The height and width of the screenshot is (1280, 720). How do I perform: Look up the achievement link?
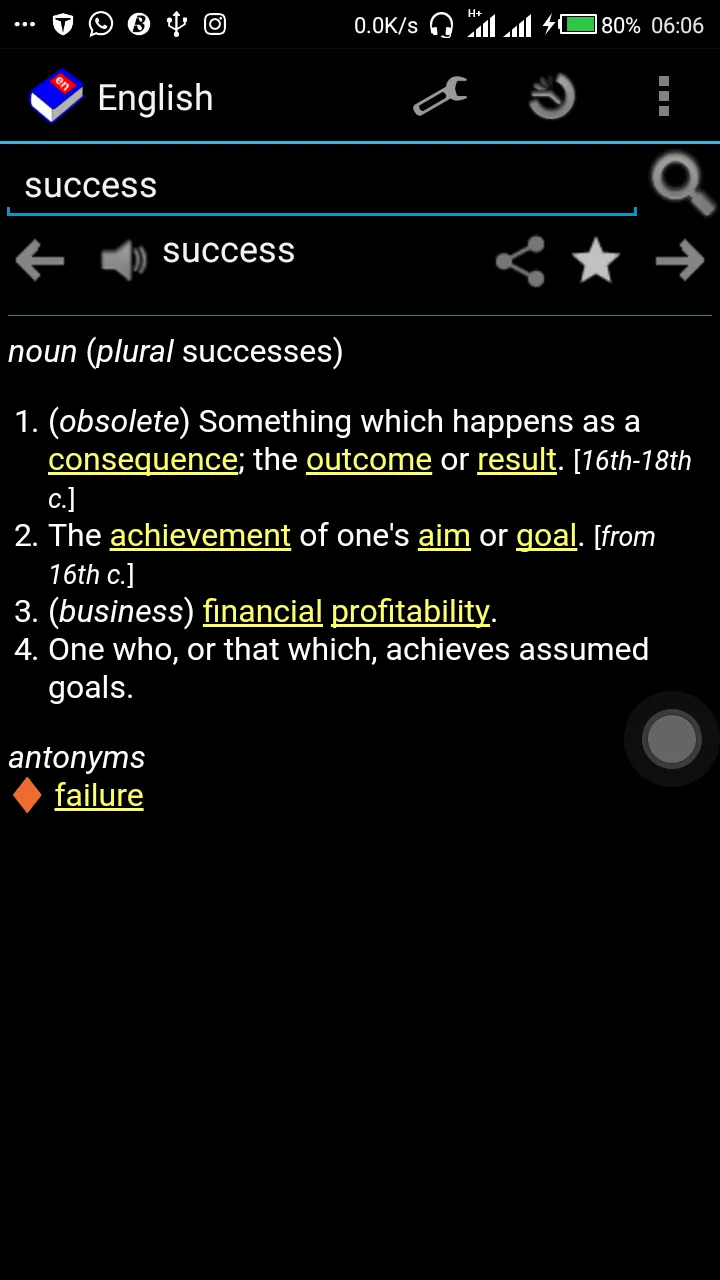200,536
